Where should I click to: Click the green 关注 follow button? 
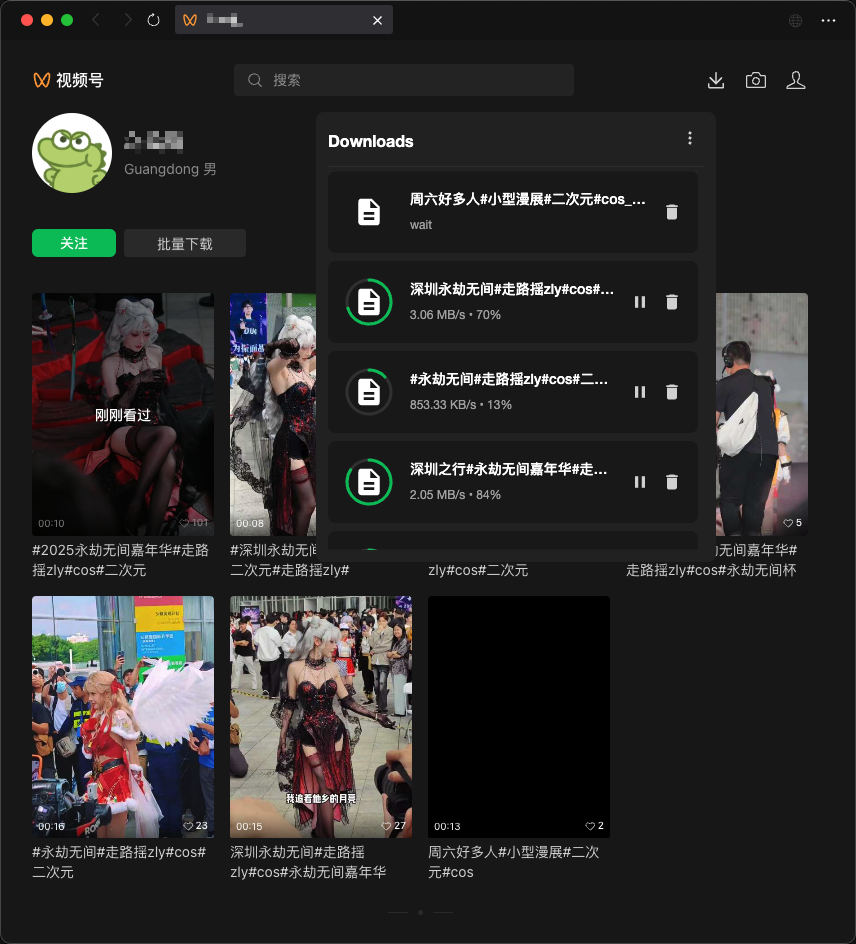(x=73, y=243)
